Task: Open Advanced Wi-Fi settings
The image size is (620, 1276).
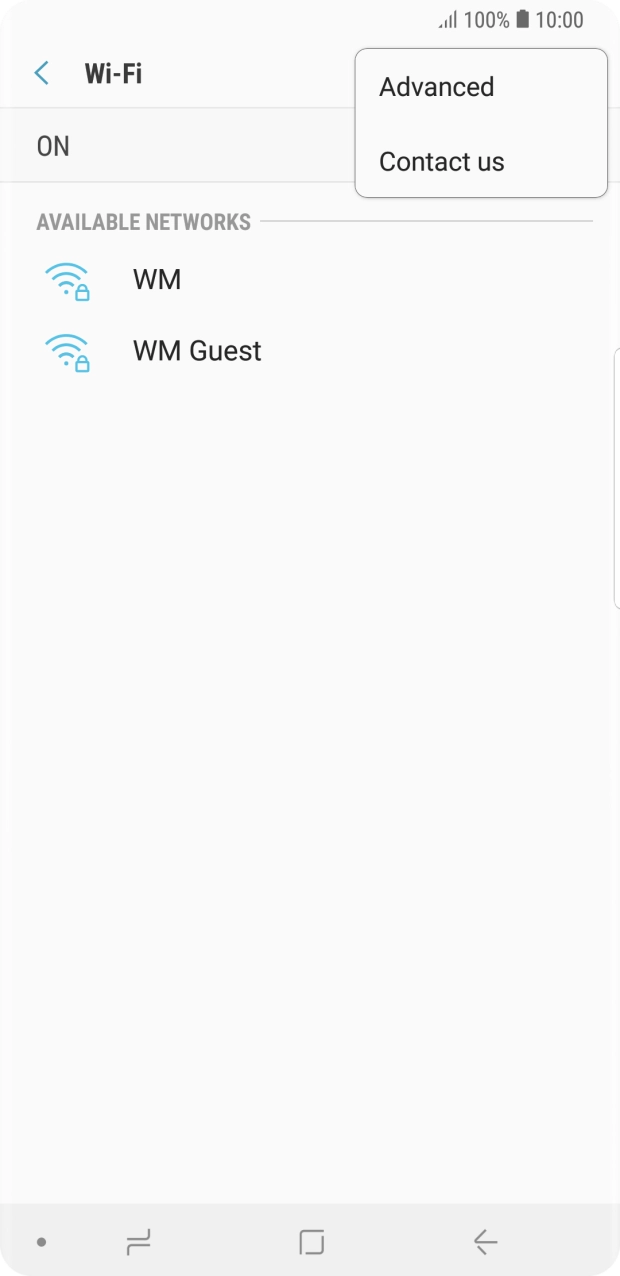Action: pos(437,87)
